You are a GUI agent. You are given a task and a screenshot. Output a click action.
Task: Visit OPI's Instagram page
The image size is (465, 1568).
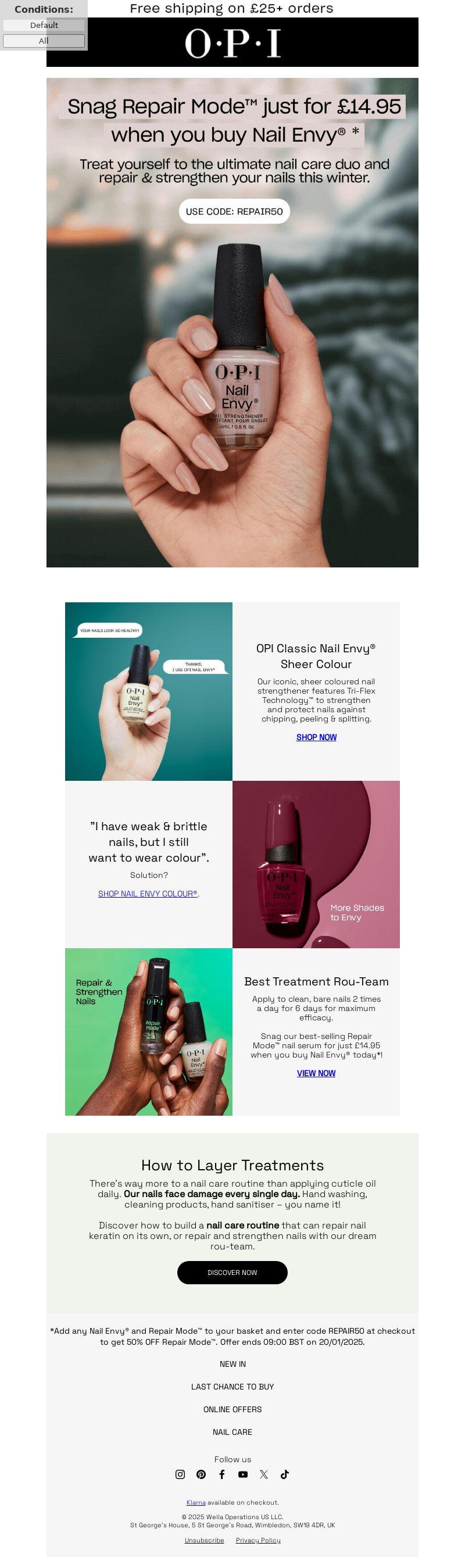[180, 1474]
